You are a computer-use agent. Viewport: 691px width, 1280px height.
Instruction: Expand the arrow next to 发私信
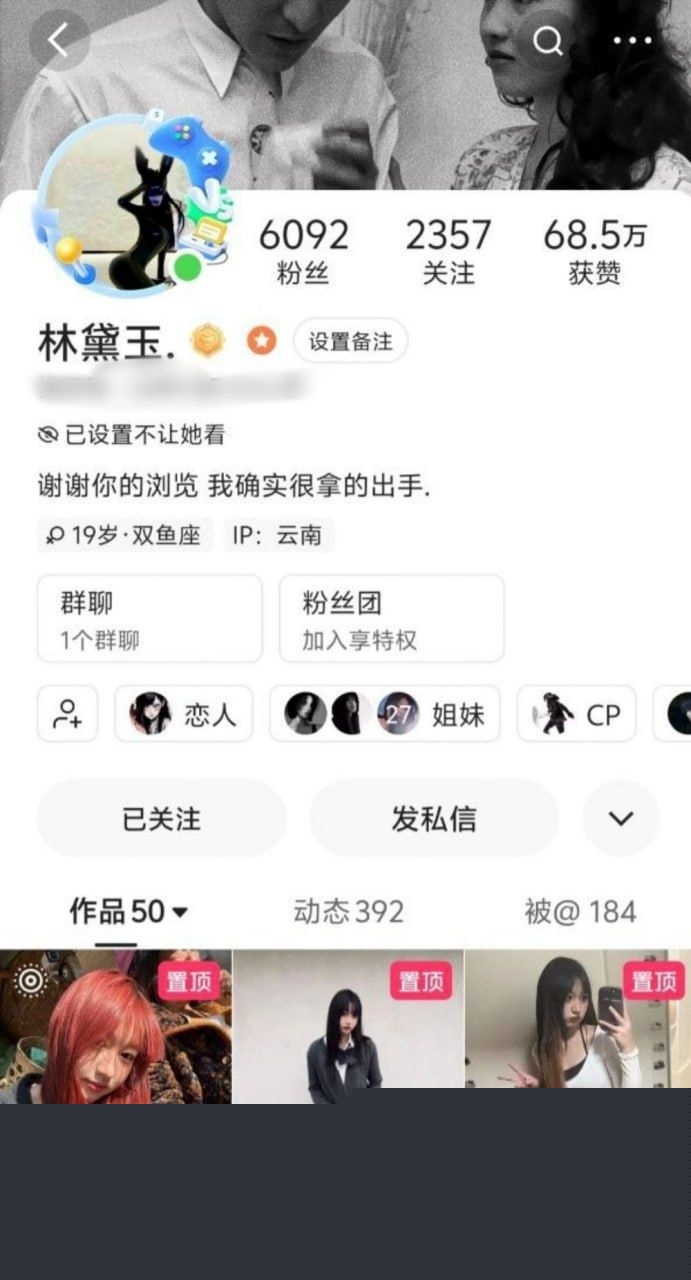621,819
